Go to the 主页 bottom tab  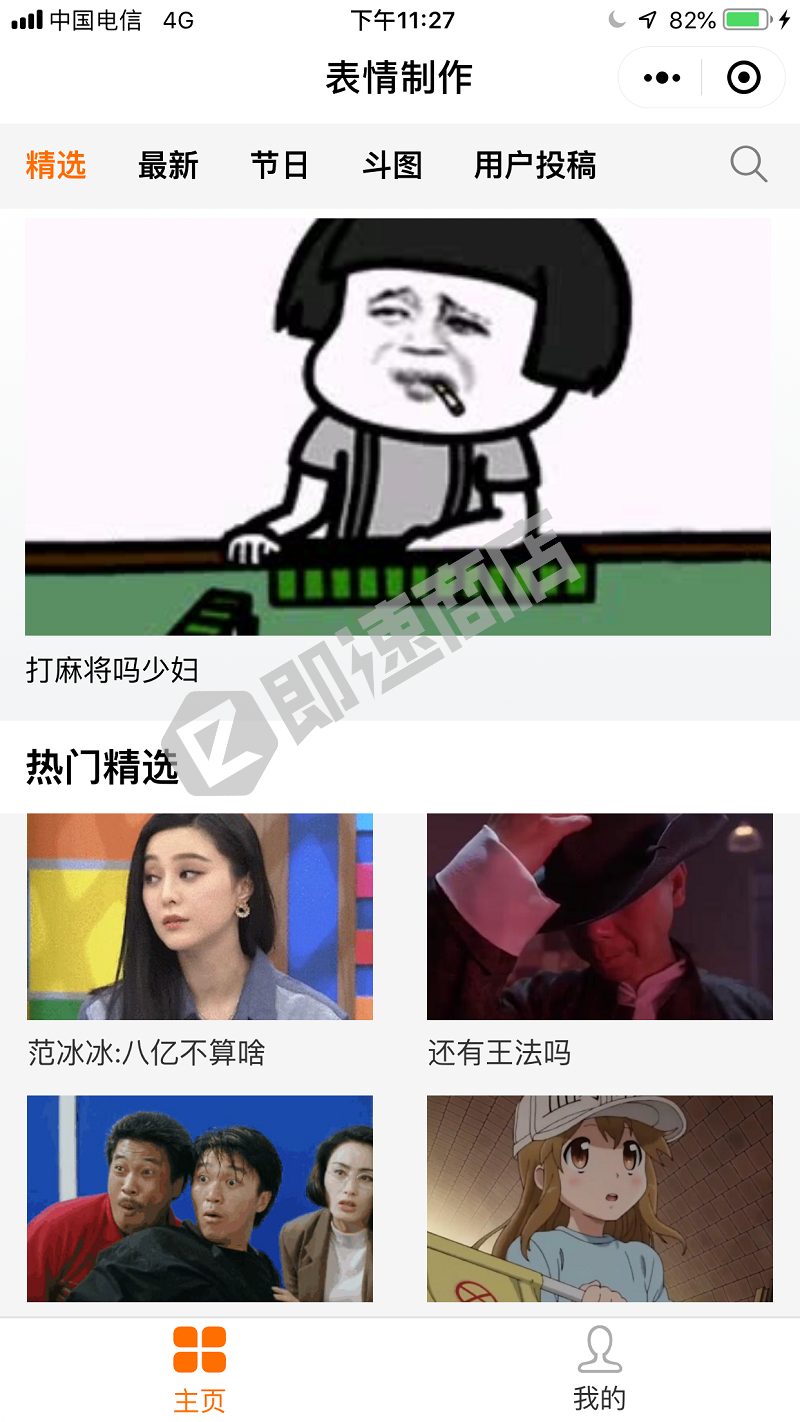coord(200,1368)
